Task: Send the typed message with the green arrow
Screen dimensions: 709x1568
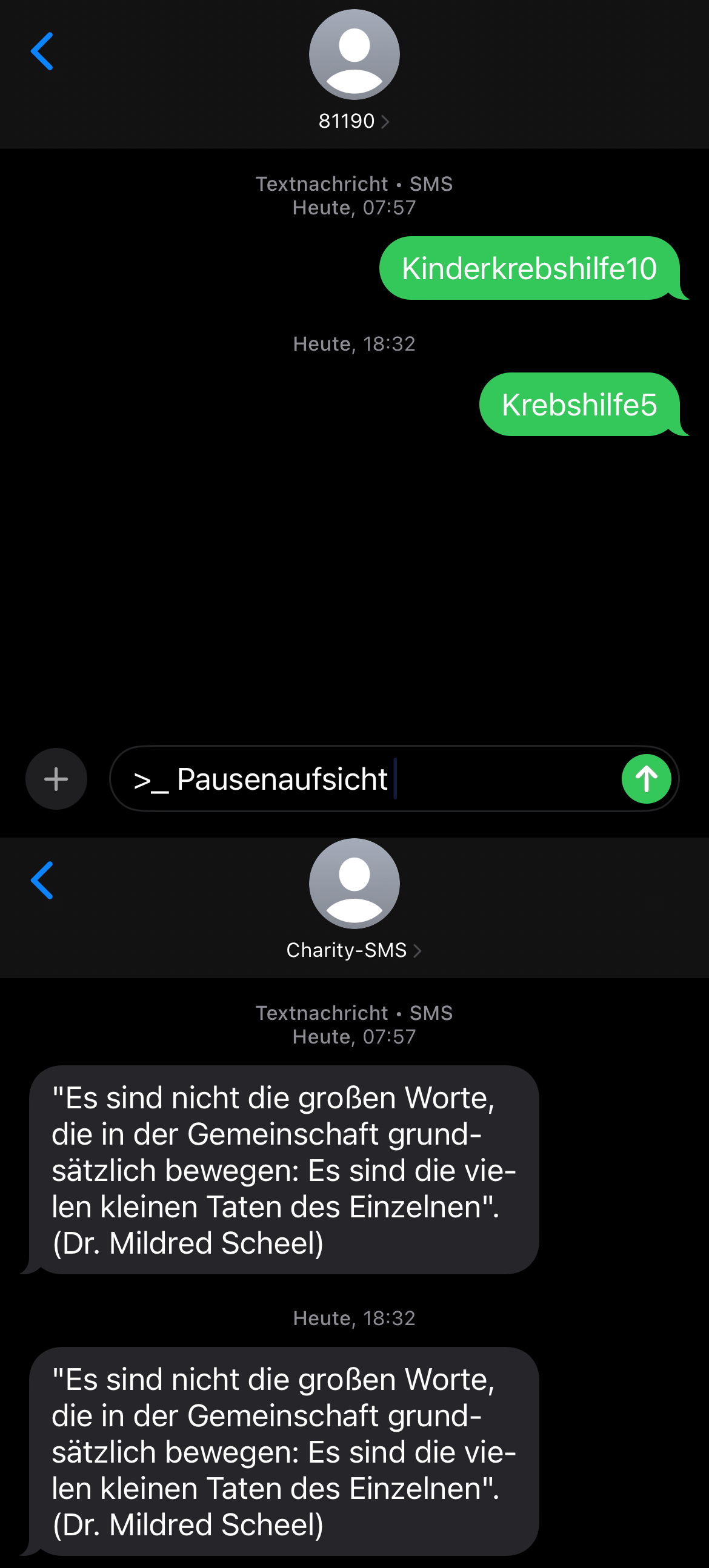Action: pyautogui.click(x=646, y=779)
